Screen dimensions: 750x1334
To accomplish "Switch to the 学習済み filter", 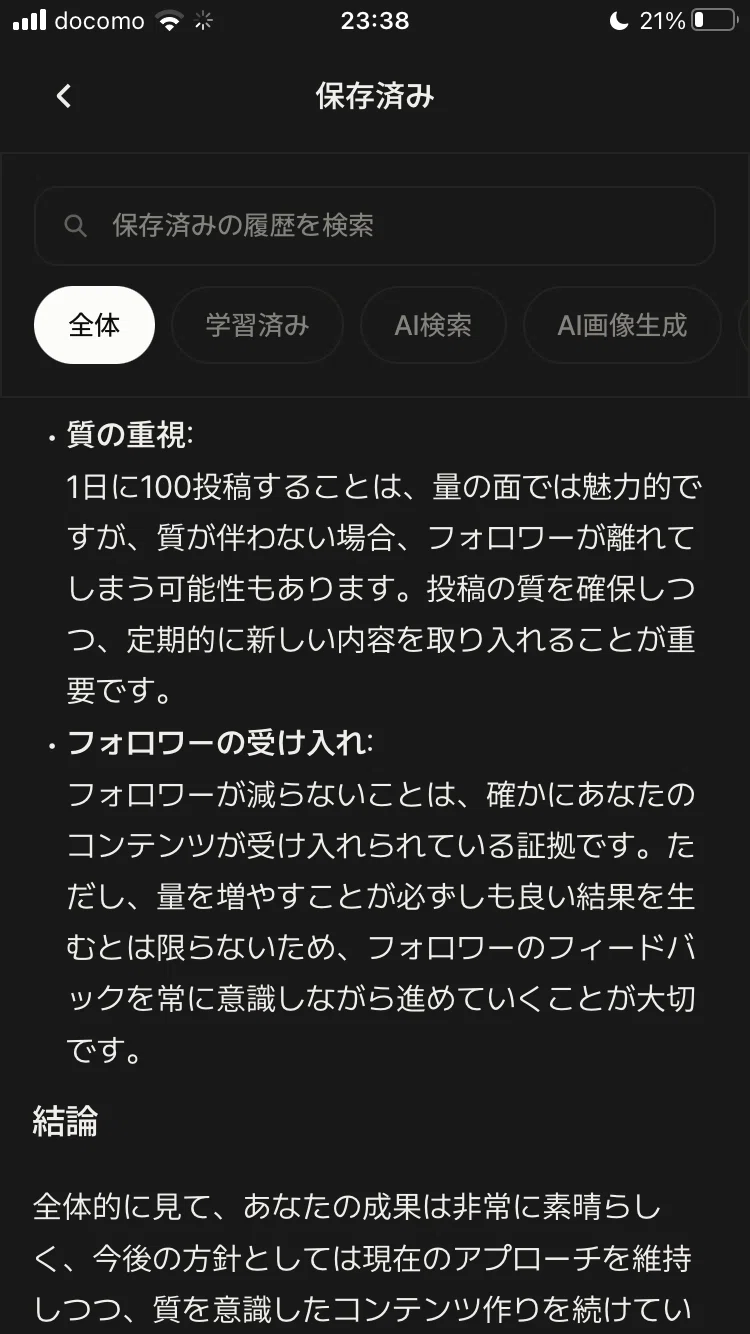I will 257,325.
